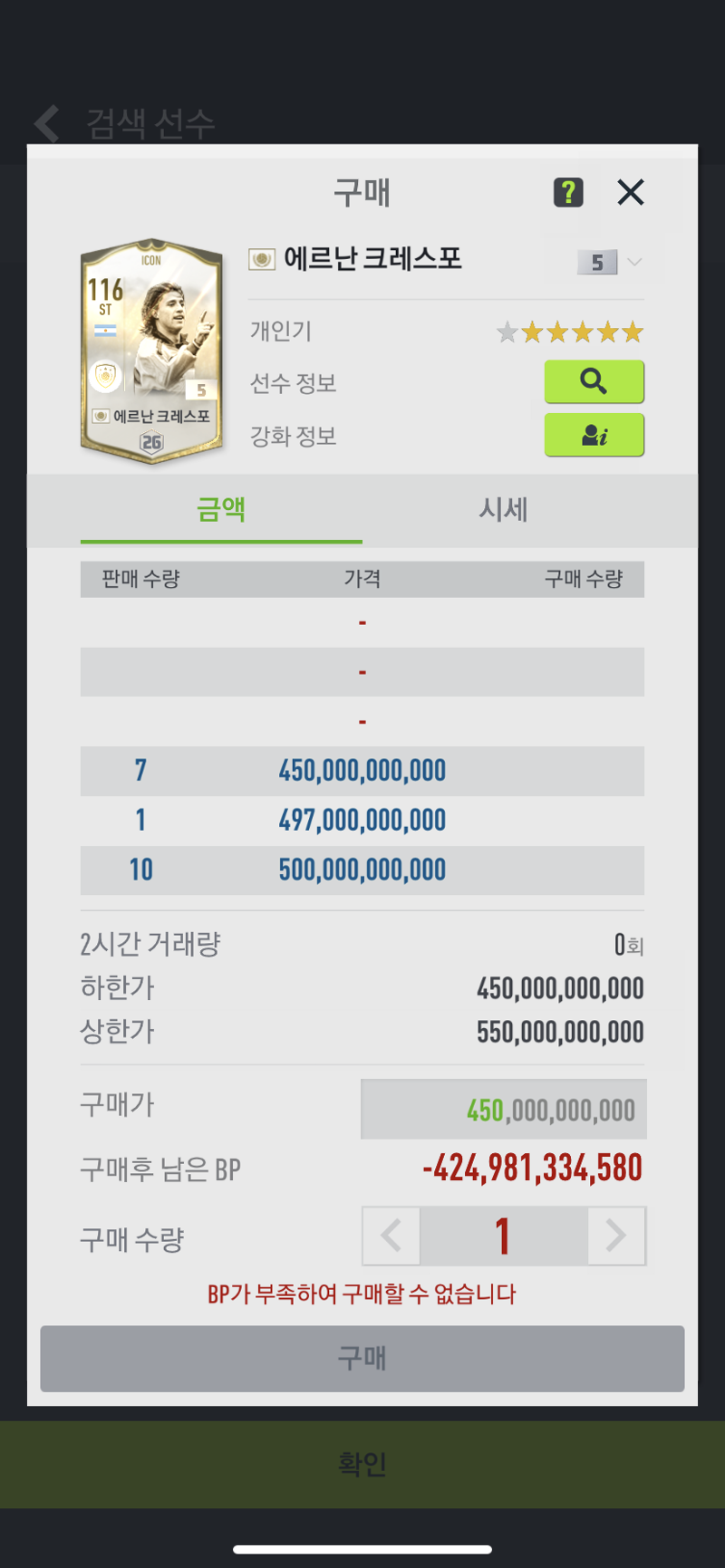The width and height of the screenshot is (725, 1568).
Task: Select the 497,000,000,000 price row
Action: (x=362, y=821)
